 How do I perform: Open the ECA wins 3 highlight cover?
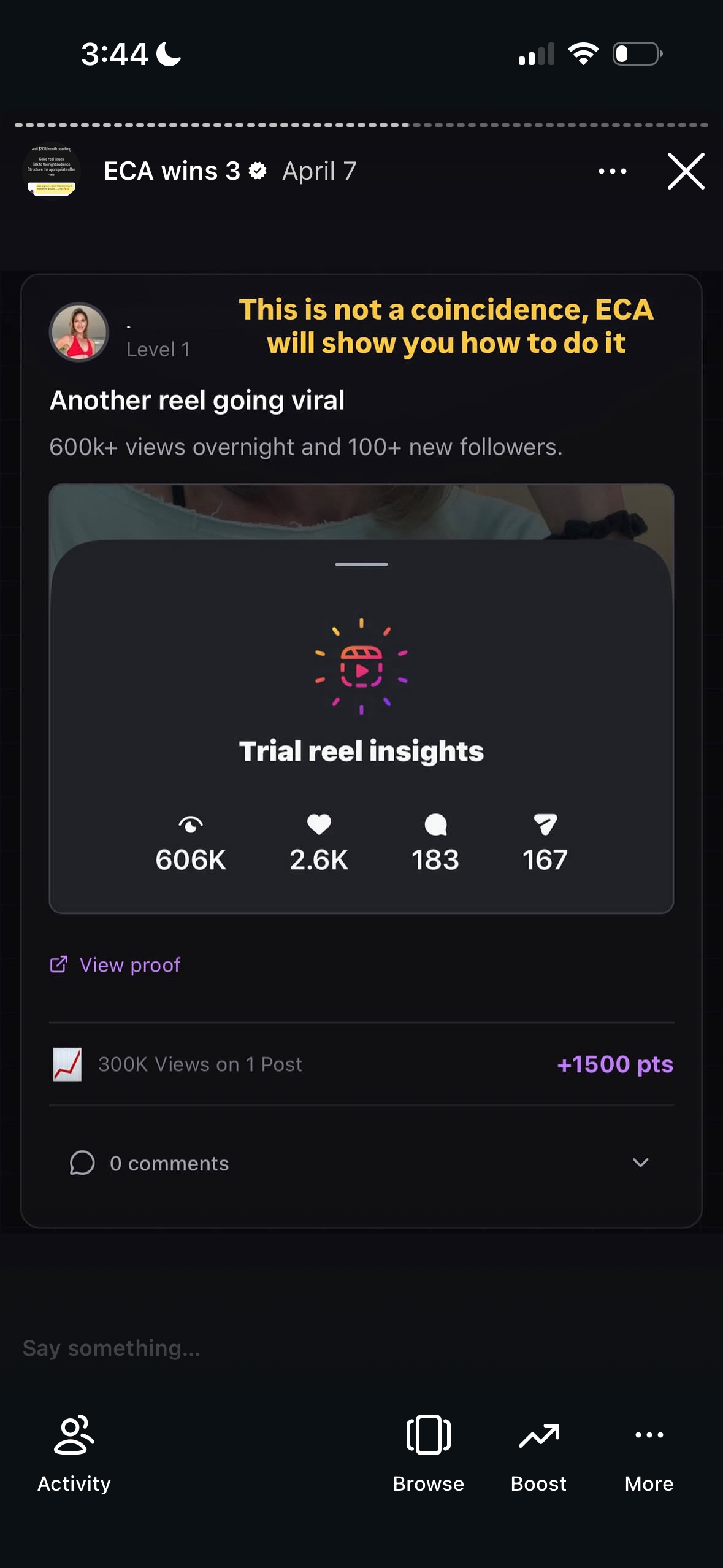coord(52,171)
